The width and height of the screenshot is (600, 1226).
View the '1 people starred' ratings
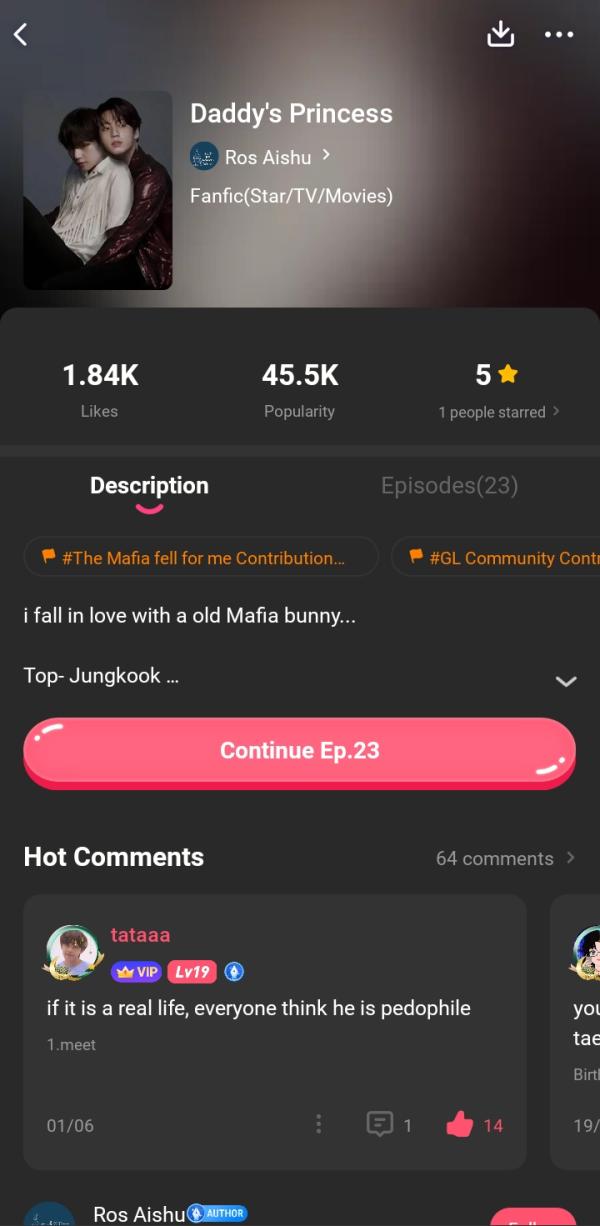pos(498,412)
